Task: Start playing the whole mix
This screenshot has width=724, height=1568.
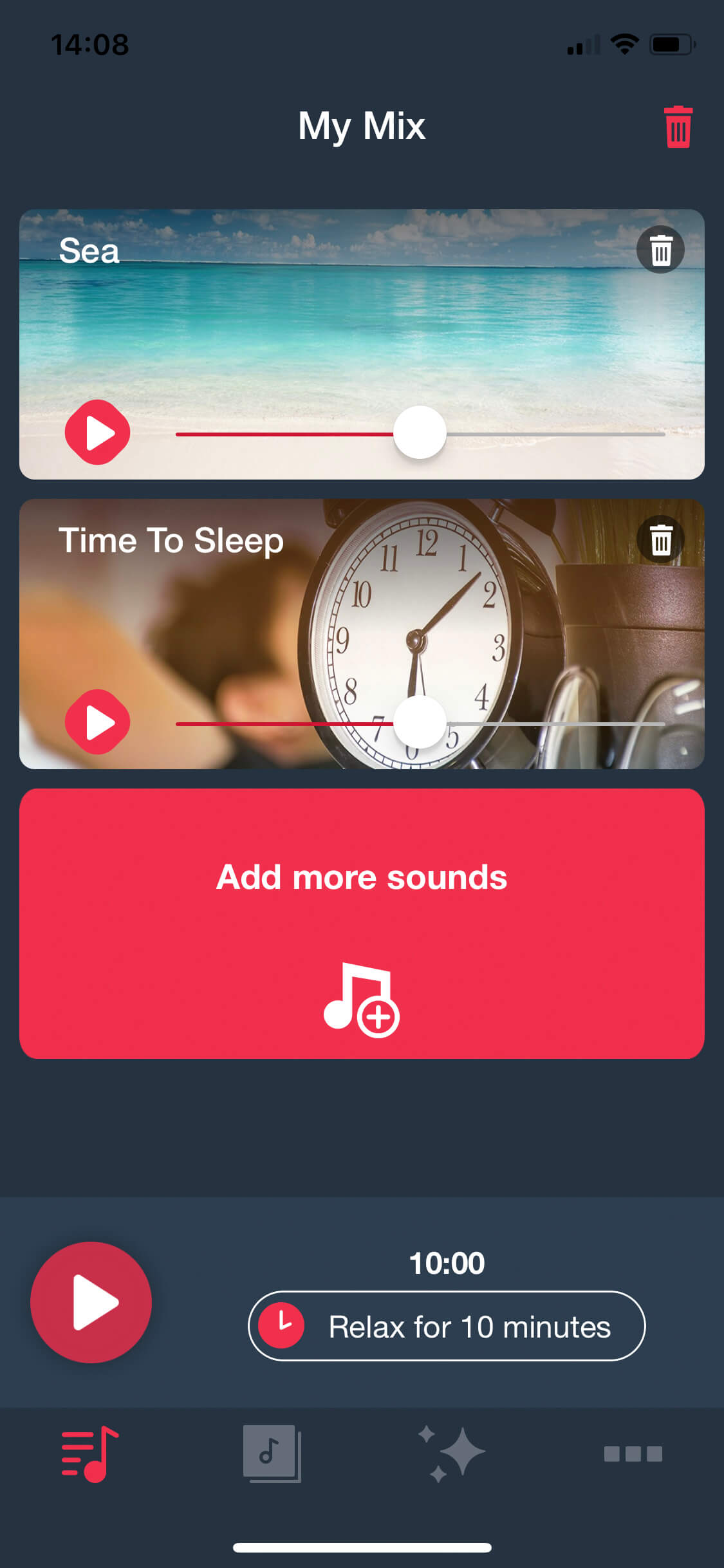Action: point(91,1302)
